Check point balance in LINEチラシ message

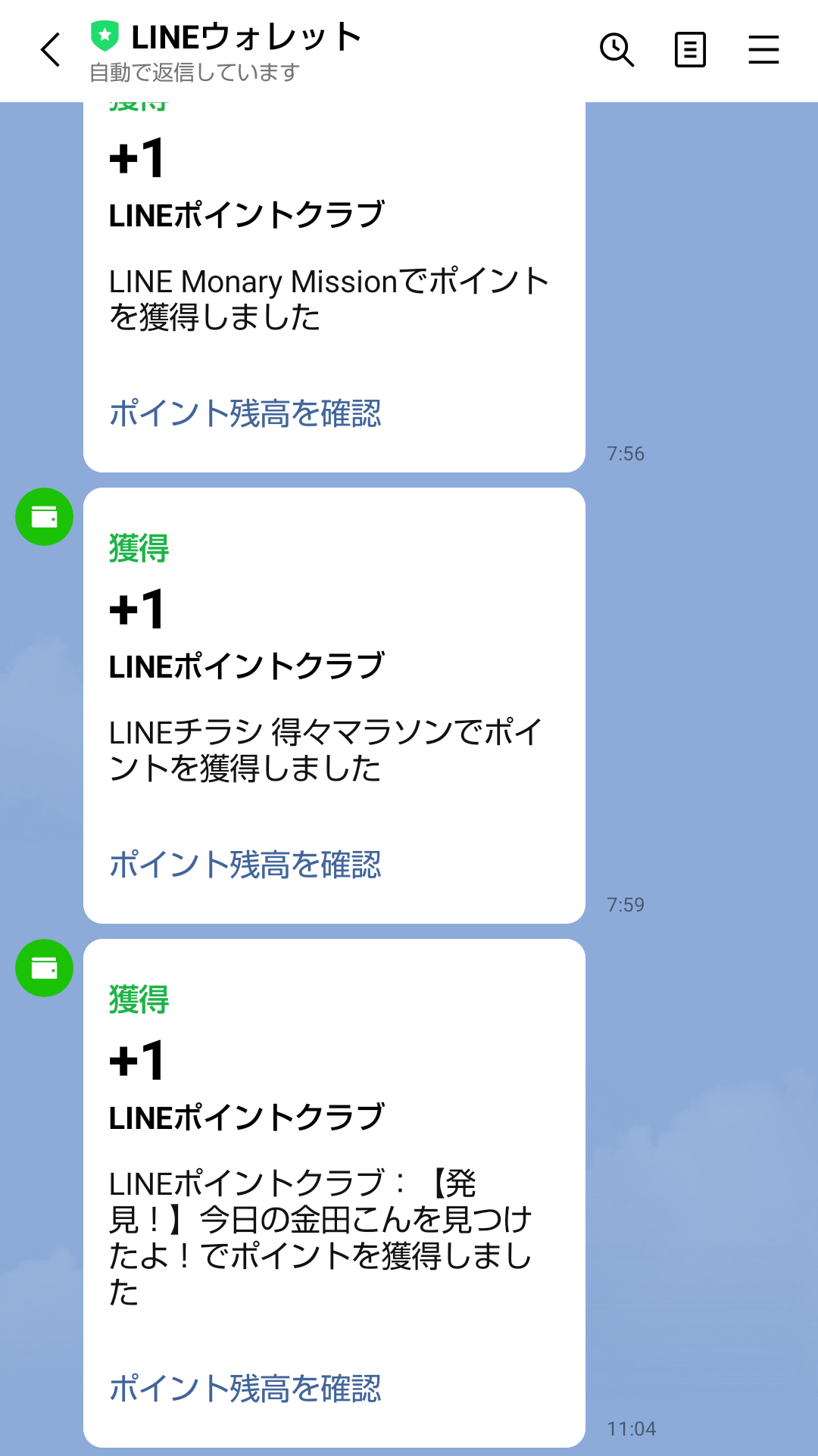(x=245, y=865)
